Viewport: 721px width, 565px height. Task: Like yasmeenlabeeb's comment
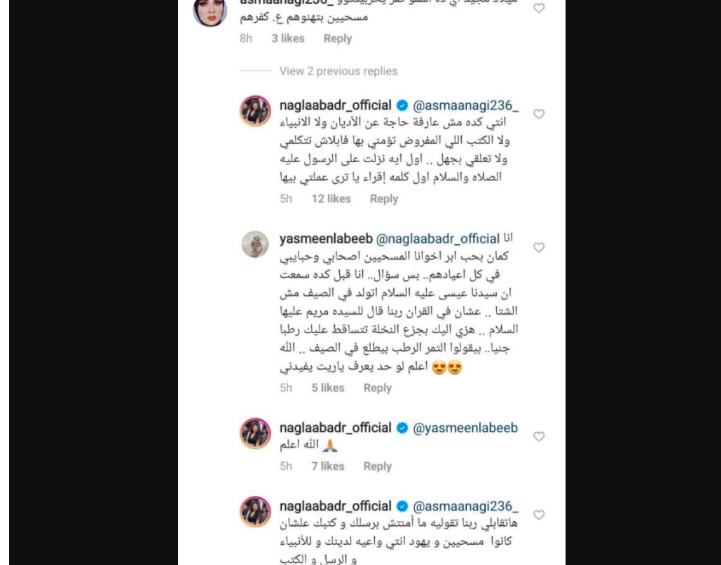(x=539, y=247)
